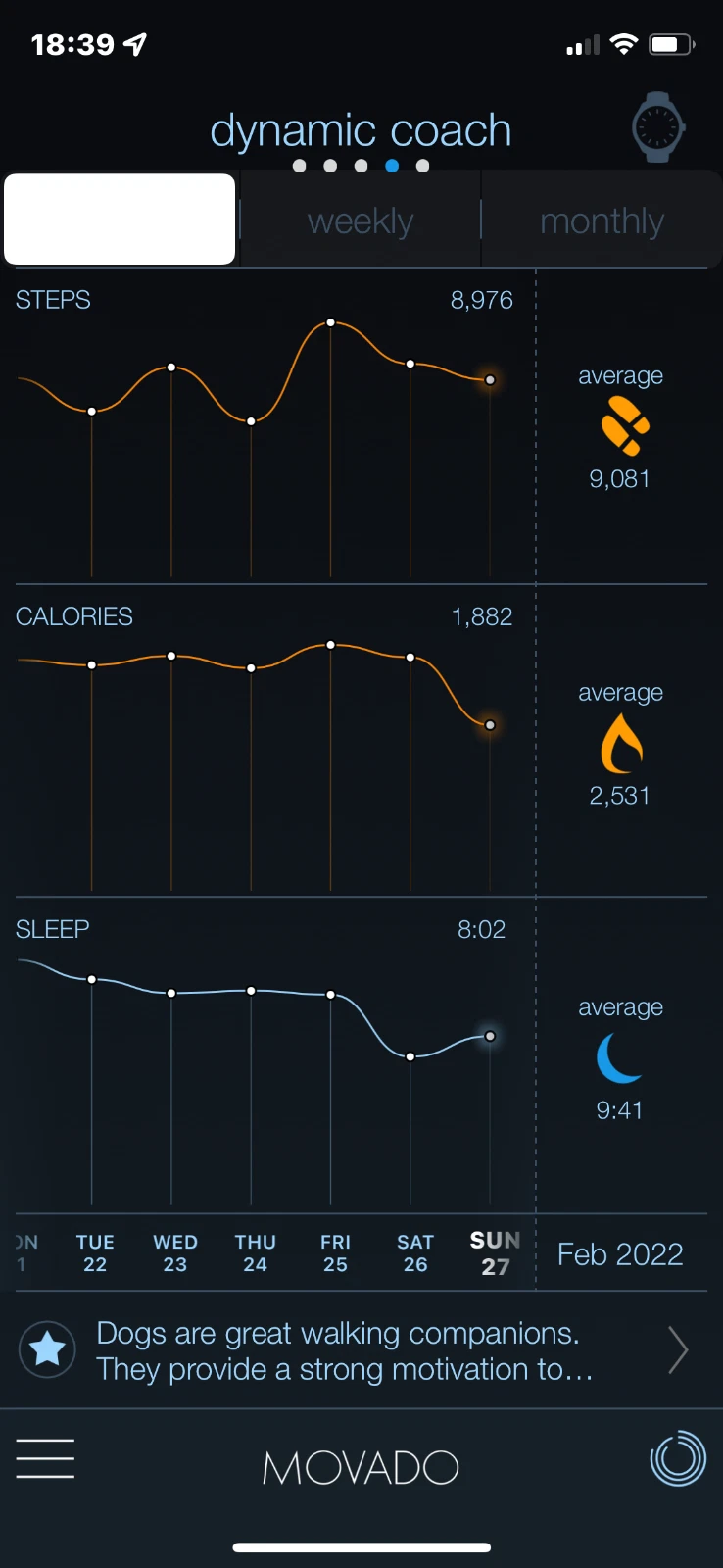This screenshot has width=723, height=1568.
Task: Switch to the monthly tab
Action: [602, 221]
